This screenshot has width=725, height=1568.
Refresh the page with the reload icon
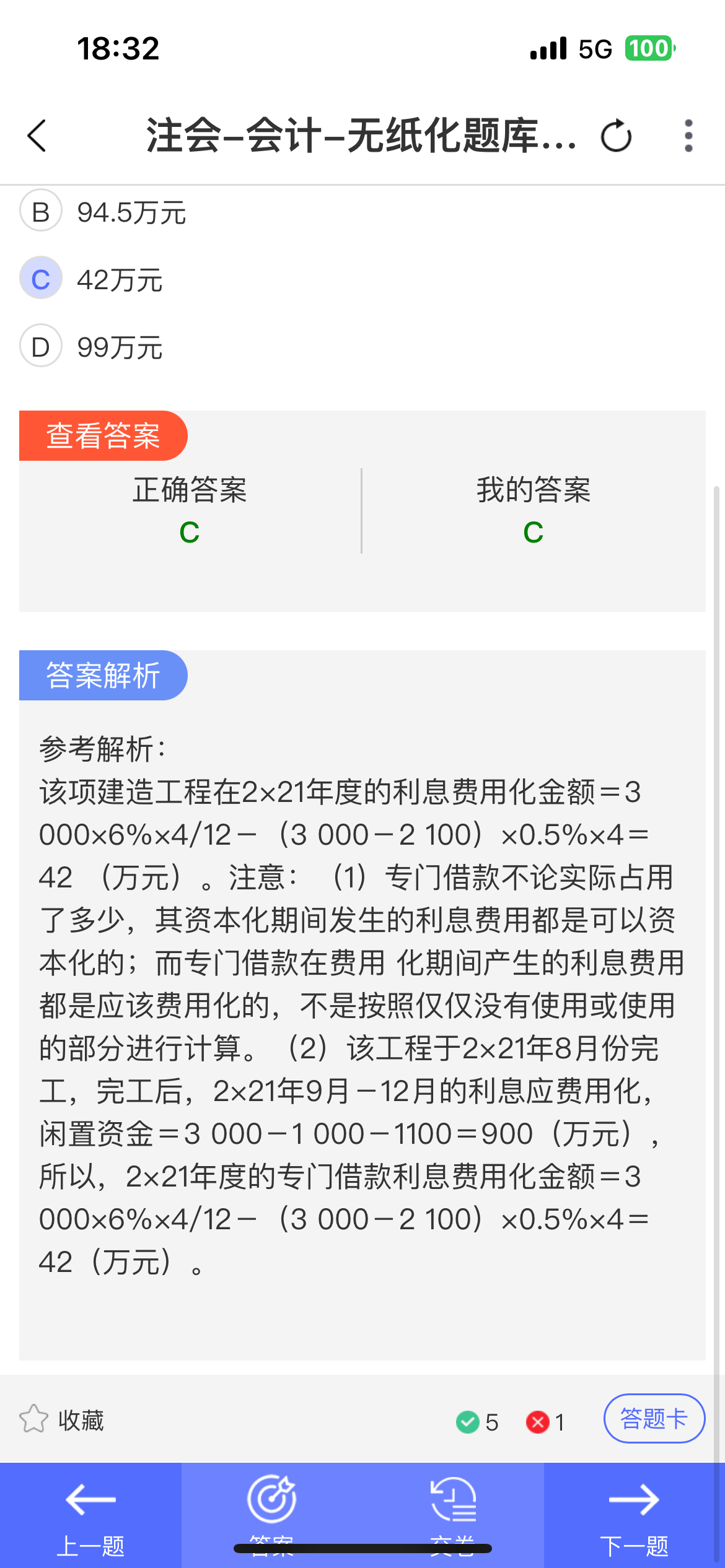point(616,136)
